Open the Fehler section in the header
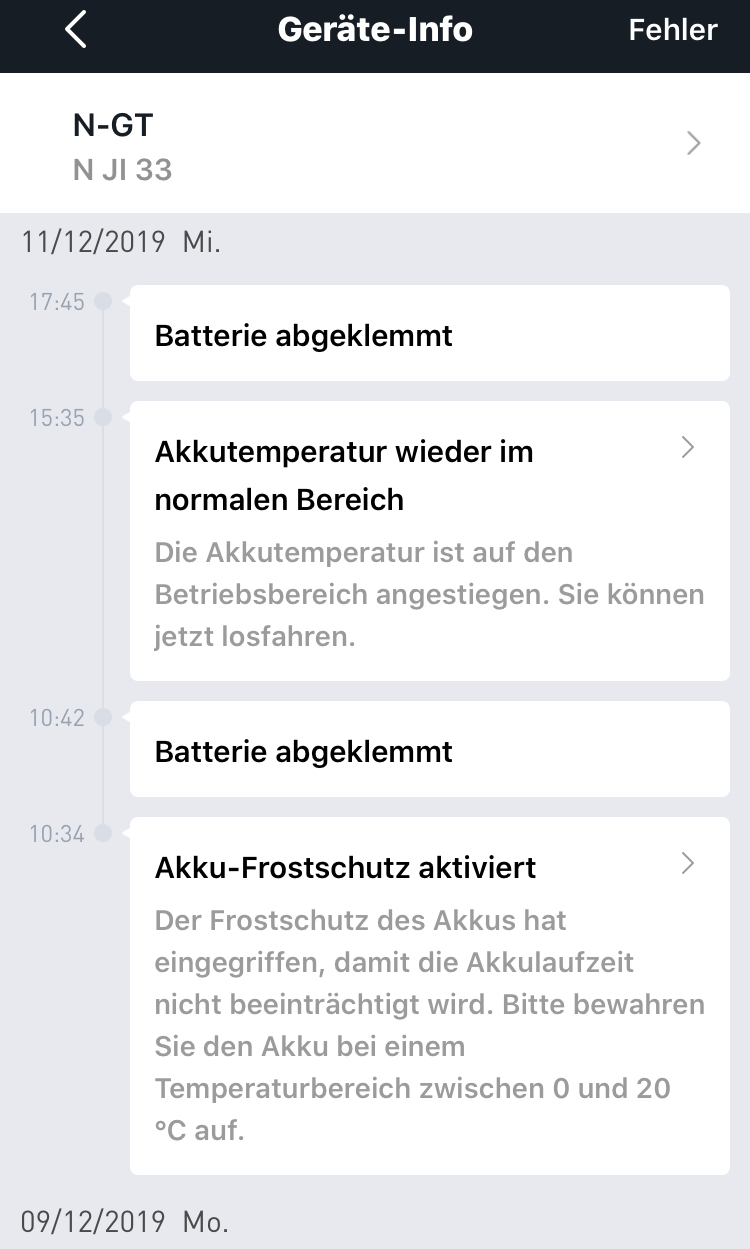This screenshot has width=750, height=1249. [x=672, y=31]
